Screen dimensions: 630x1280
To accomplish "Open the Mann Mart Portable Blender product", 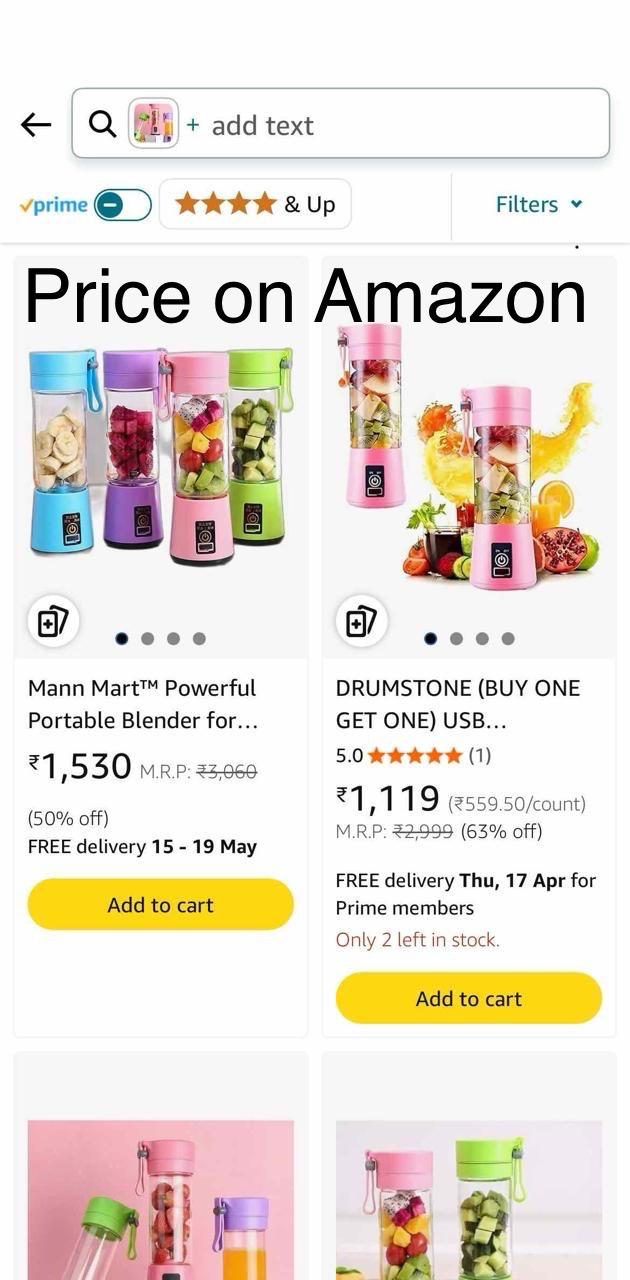I will pos(143,704).
